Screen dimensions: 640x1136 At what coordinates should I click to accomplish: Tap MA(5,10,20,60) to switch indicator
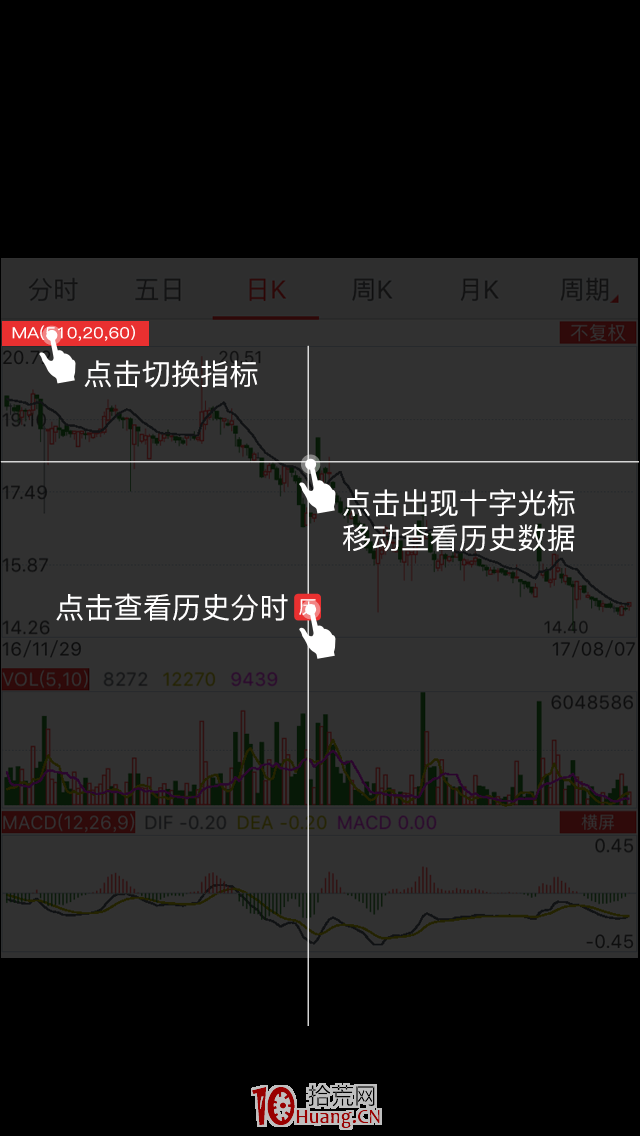pyautogui.click(x=75, y=333)
